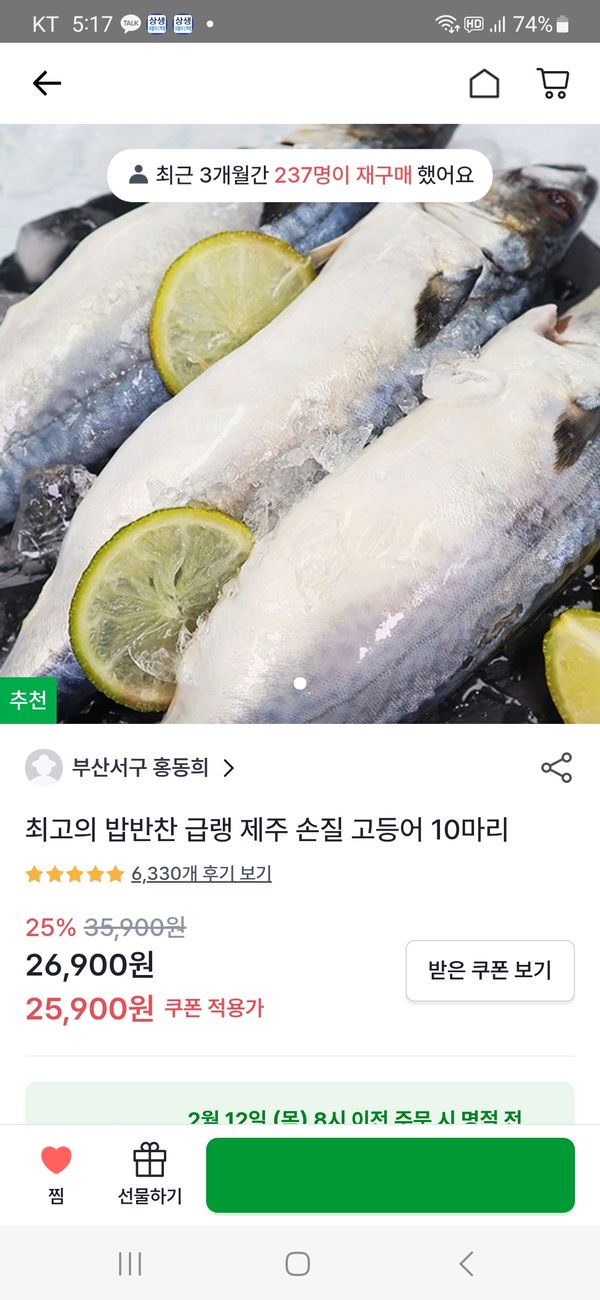Open recent apps in navigation bar

(130, 1263)
